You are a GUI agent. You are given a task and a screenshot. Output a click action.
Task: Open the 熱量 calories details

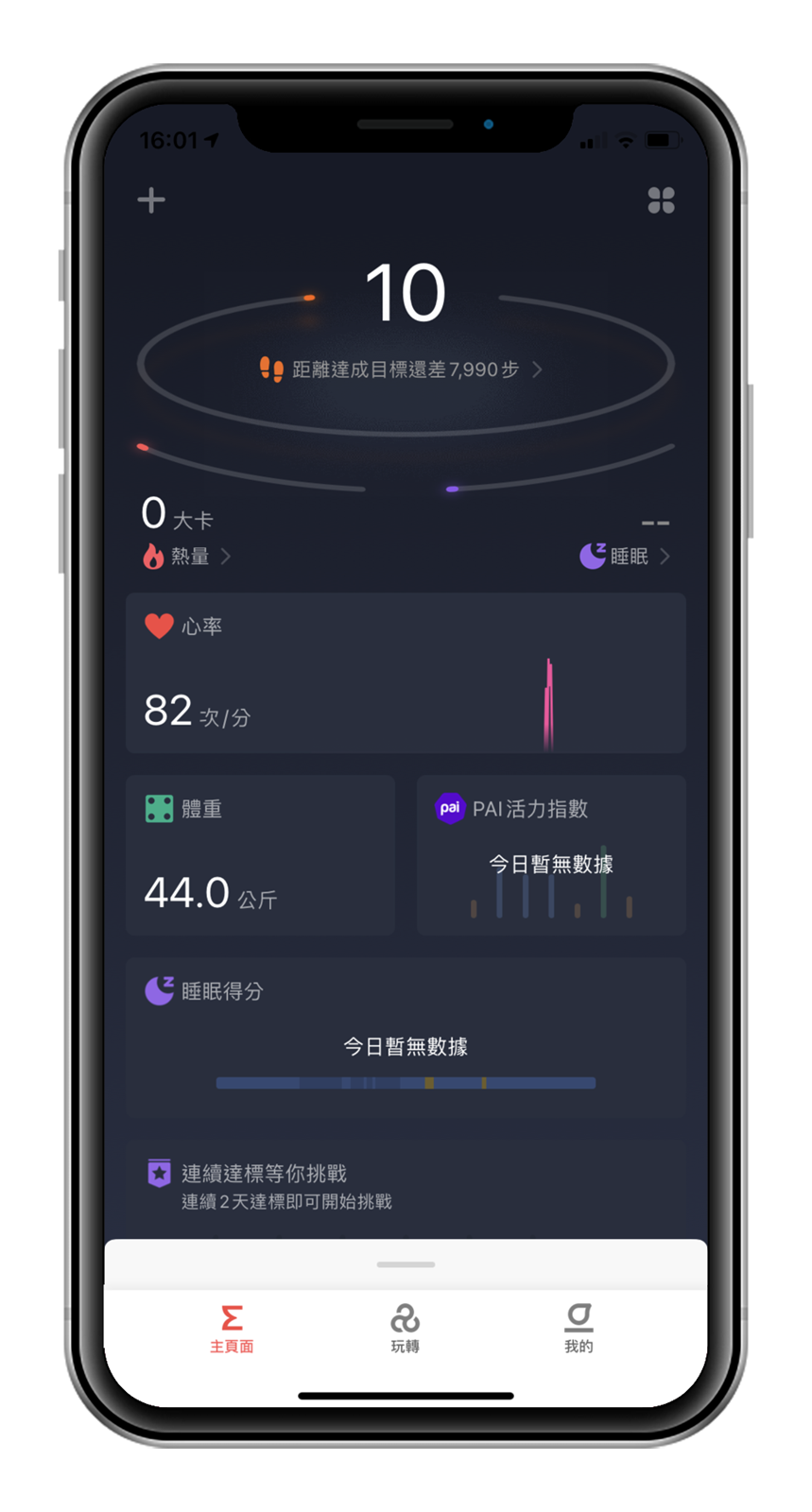point(187,557)
